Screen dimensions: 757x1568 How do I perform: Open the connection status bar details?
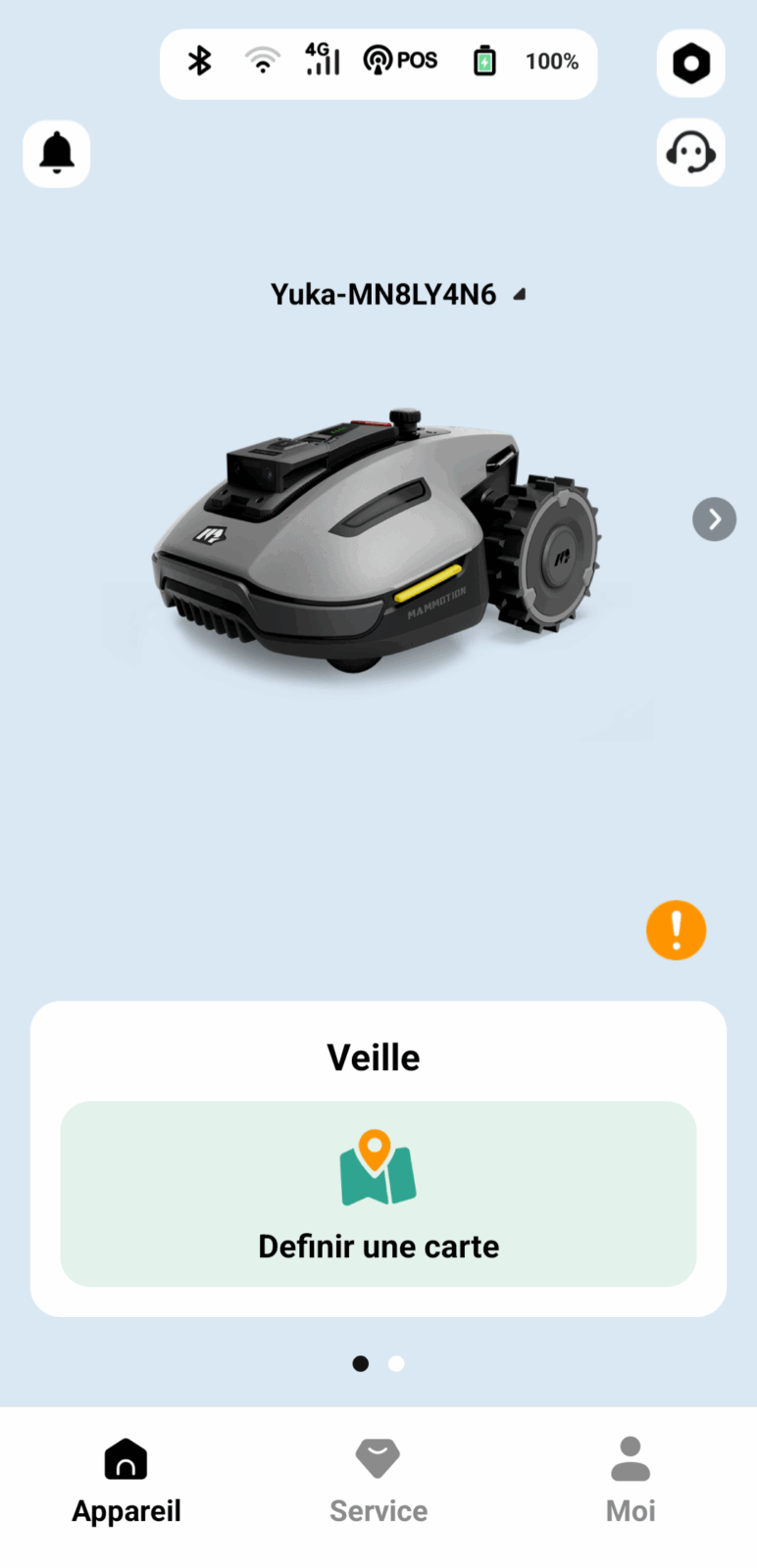click(378, 64)
